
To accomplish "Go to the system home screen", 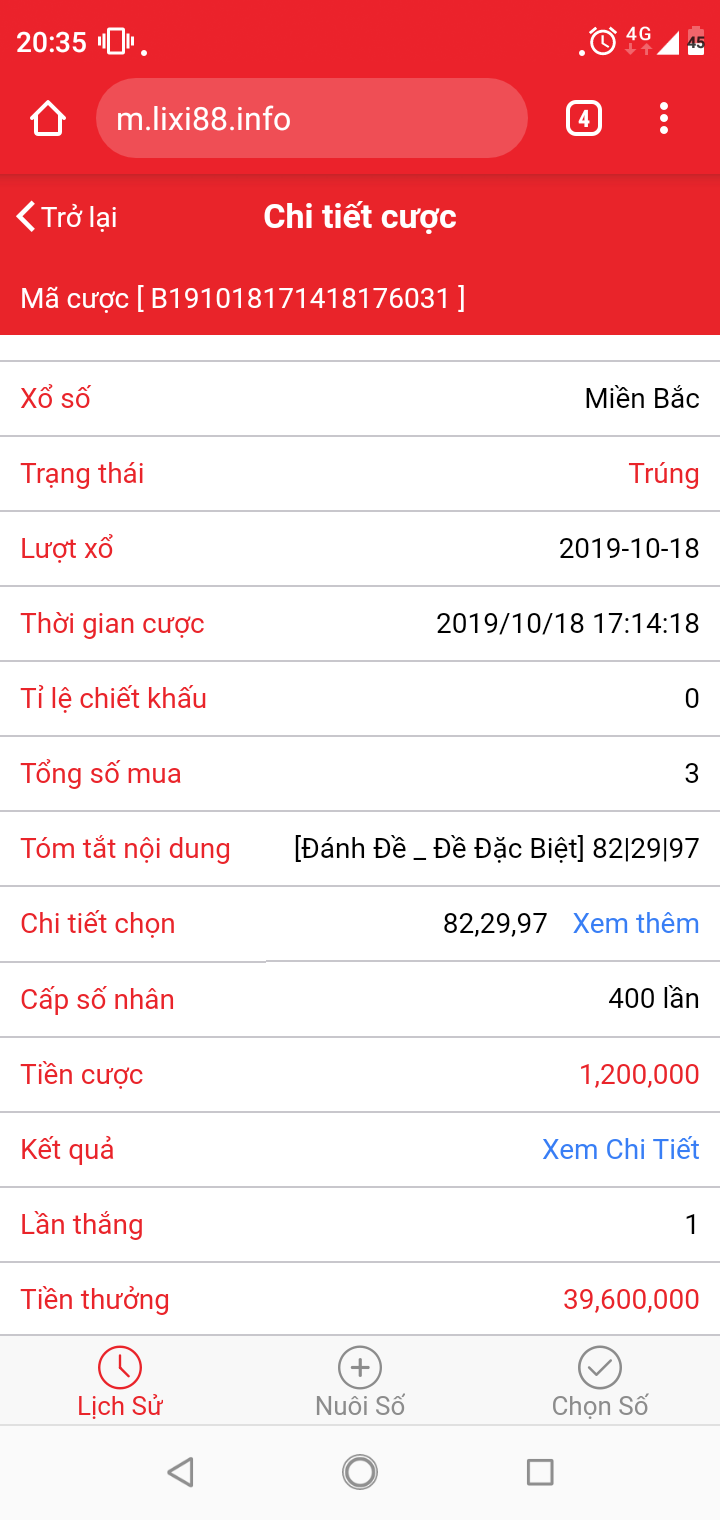I will 360,1472.
